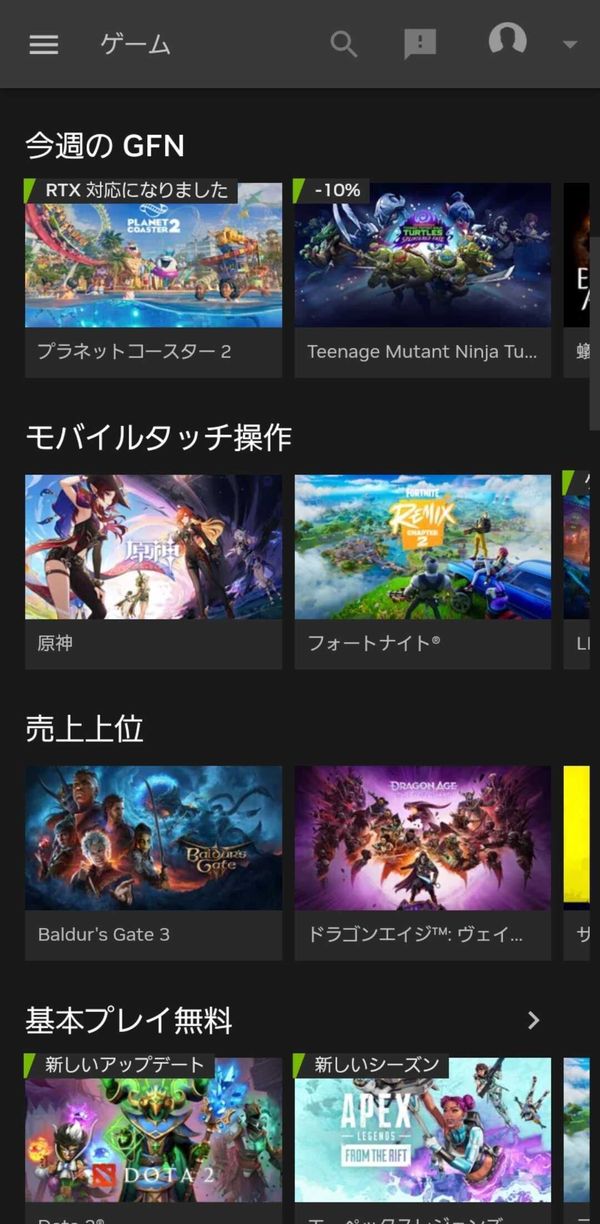Image resolution: width=600 pixels, height=1224 pixels.
Task: Open the プラネットコースター 2 game card
Action: click(153, 279)
